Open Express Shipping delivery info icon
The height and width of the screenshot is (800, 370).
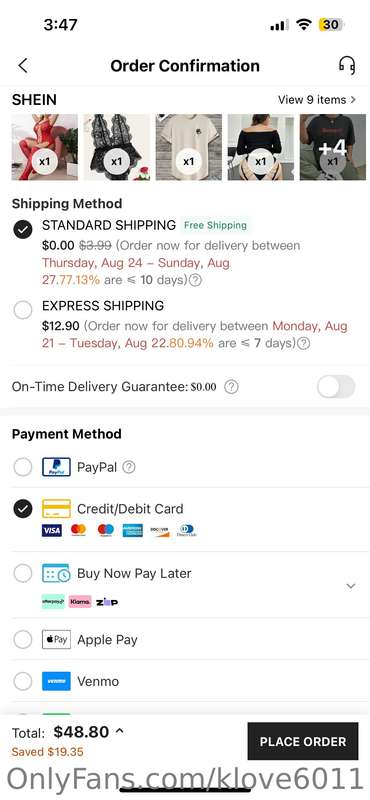click(303, 343)
